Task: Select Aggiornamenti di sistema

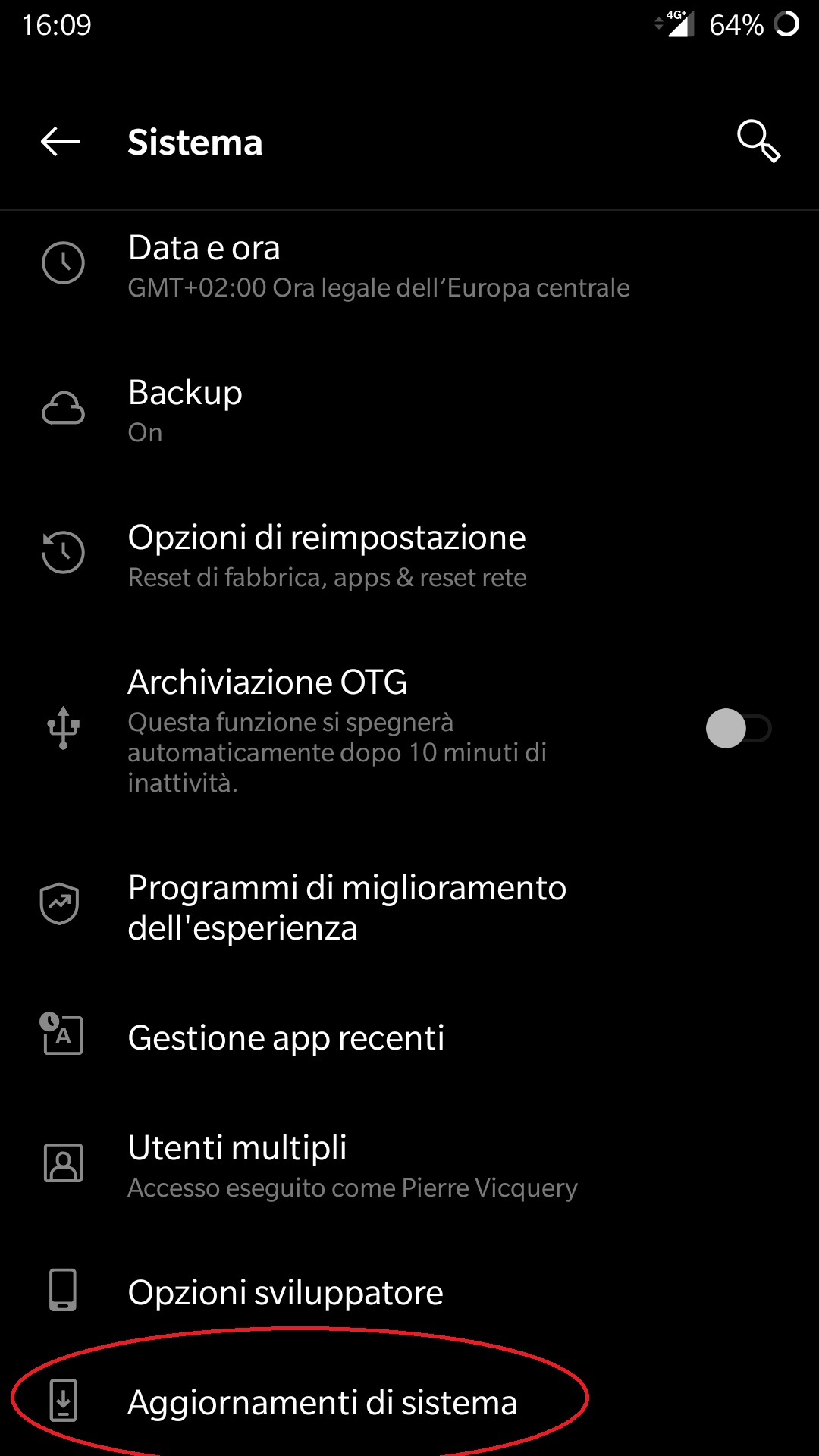Action: [x=409, y=1402]
